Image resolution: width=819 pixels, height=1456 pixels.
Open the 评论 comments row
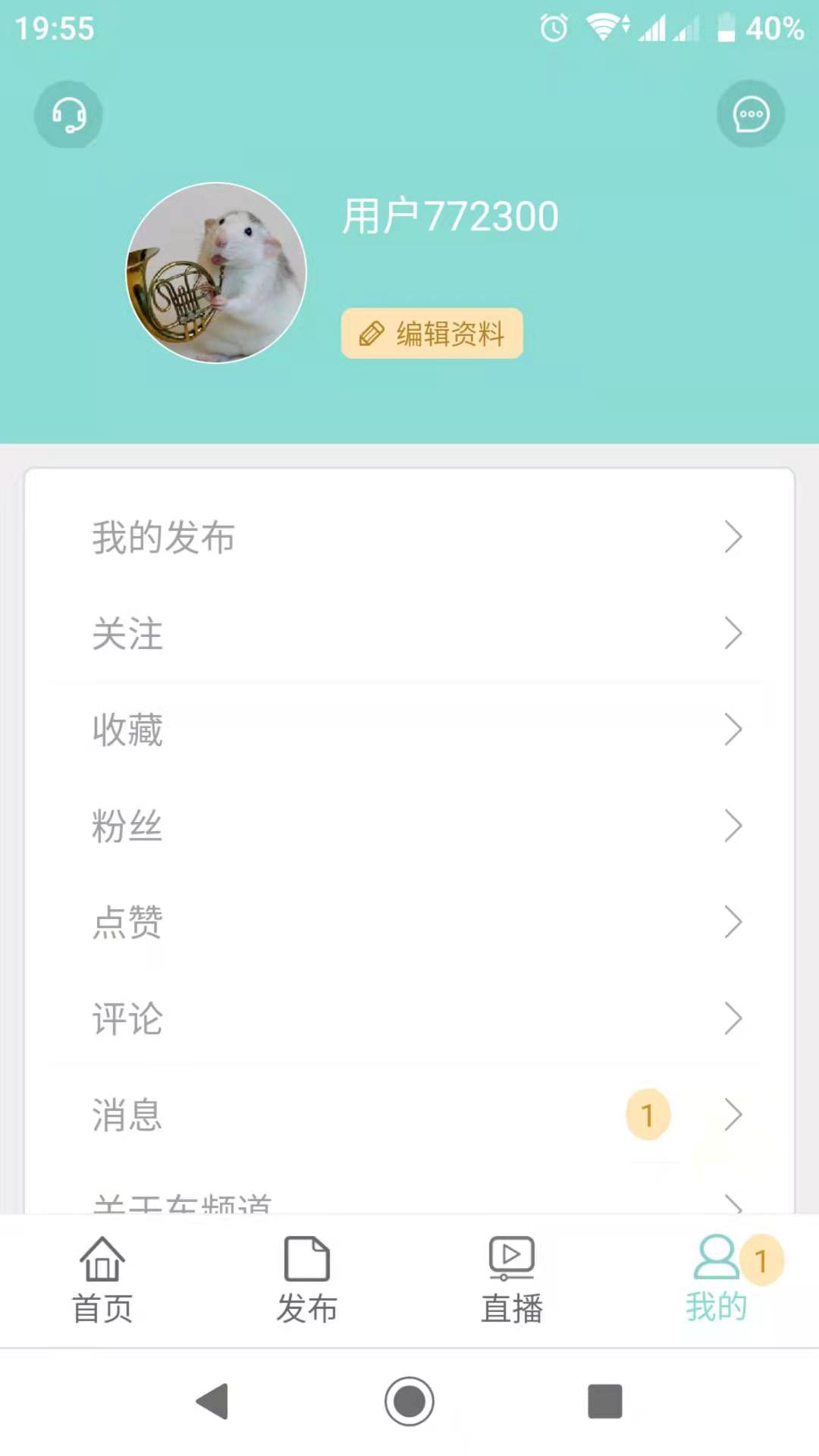click(409, 1019)
